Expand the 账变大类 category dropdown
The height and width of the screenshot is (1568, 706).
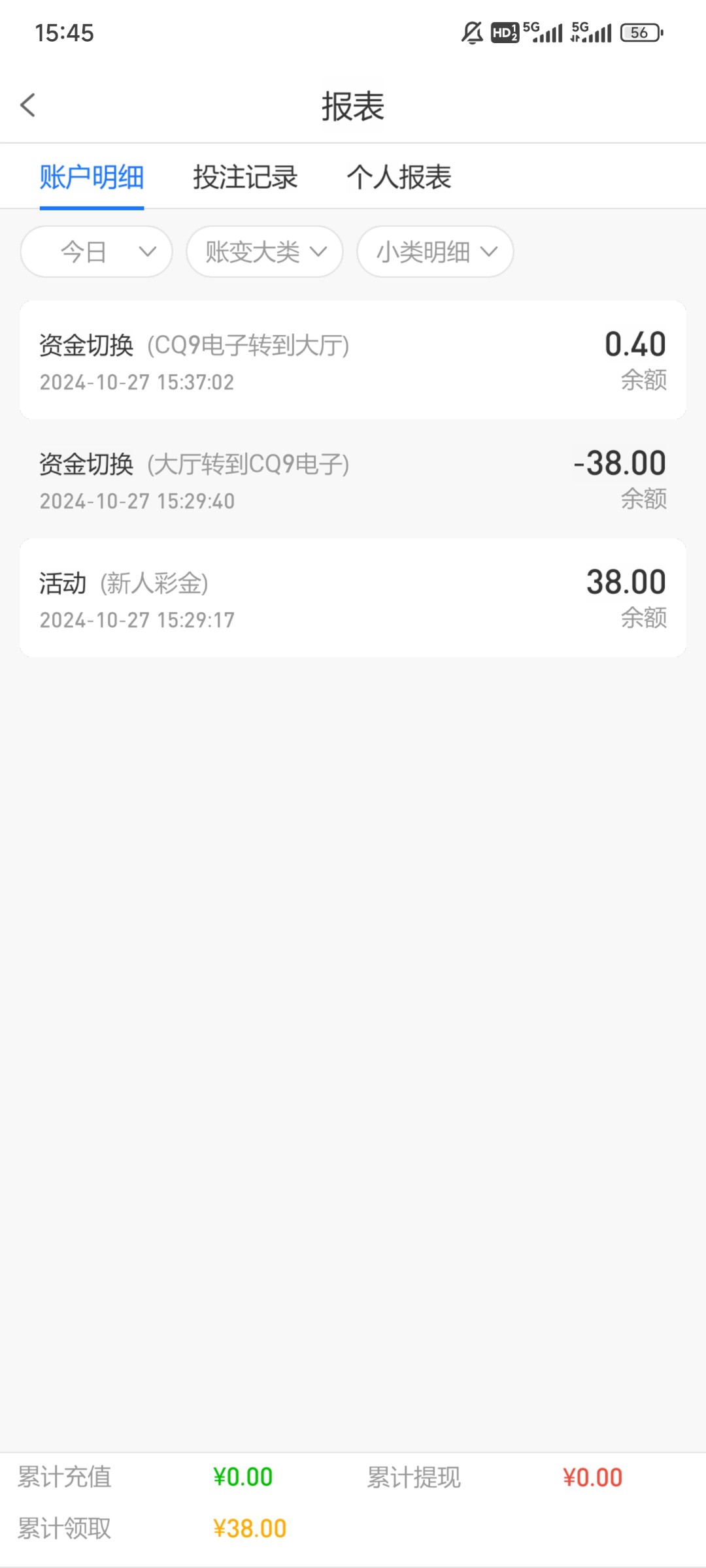tap(264, 252)
